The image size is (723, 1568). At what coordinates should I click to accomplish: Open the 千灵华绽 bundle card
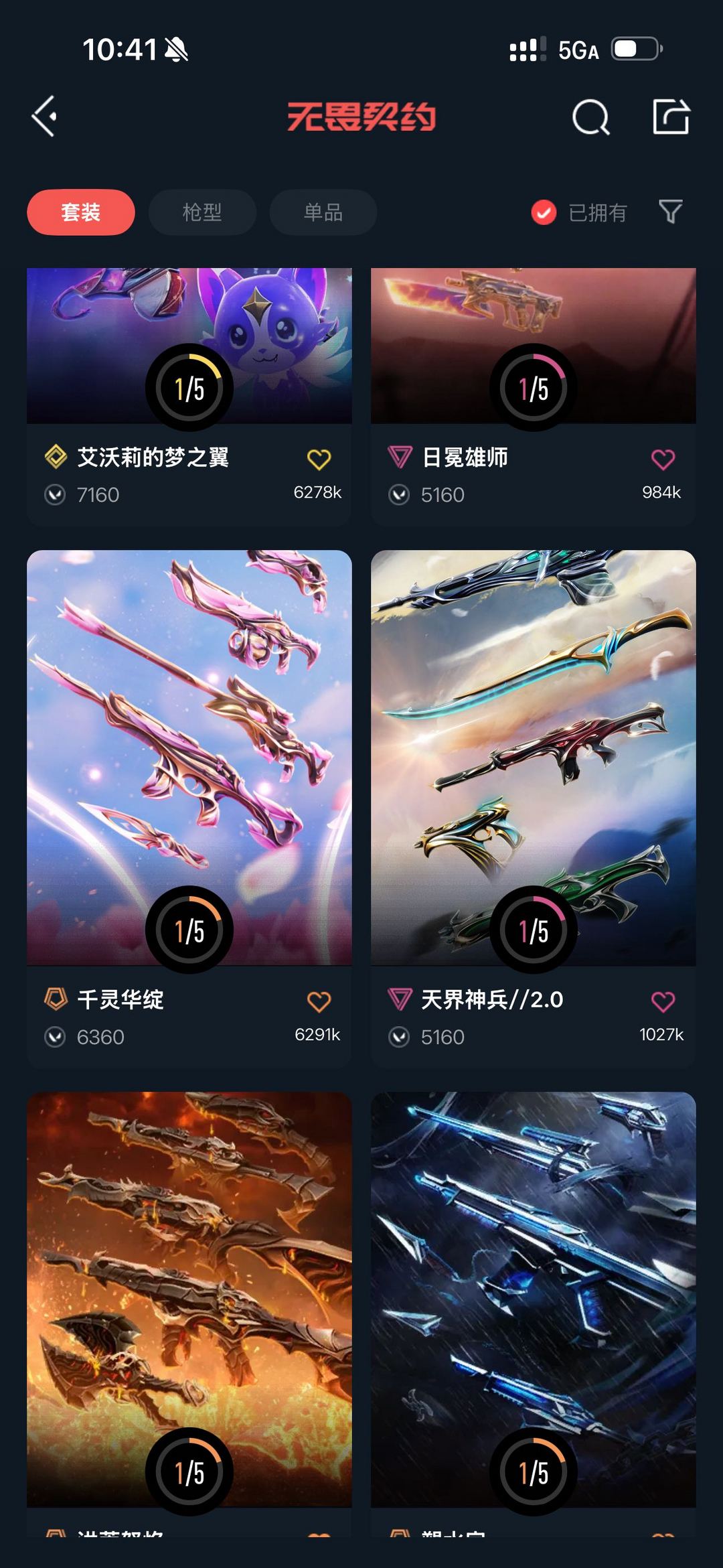[x=189, y=757]
